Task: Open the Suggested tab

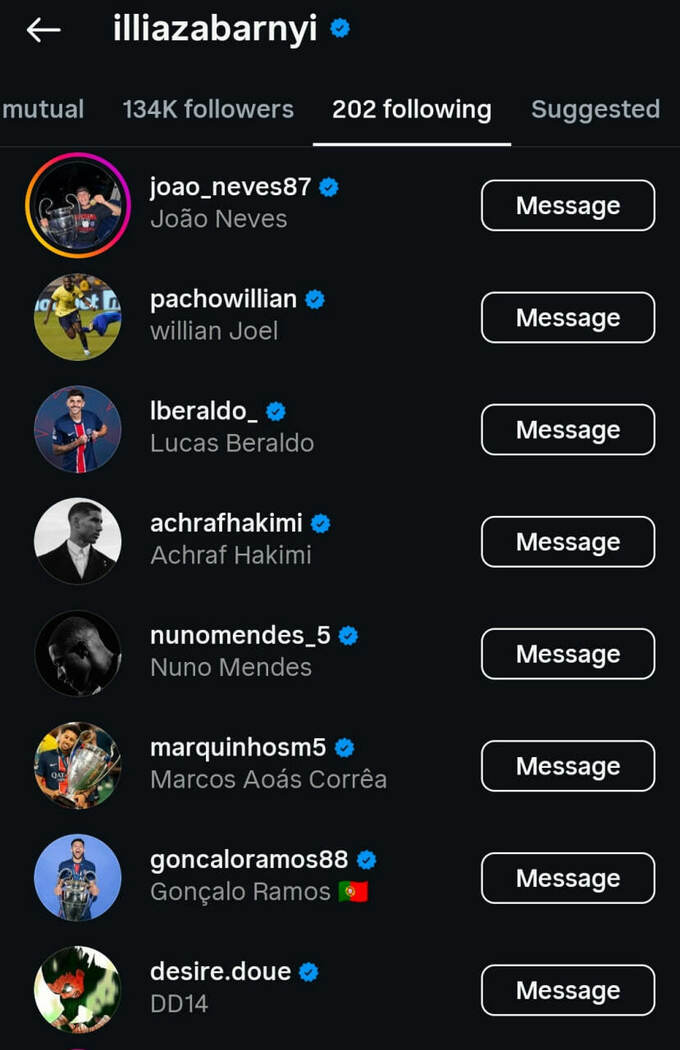Action: (595, 109)
